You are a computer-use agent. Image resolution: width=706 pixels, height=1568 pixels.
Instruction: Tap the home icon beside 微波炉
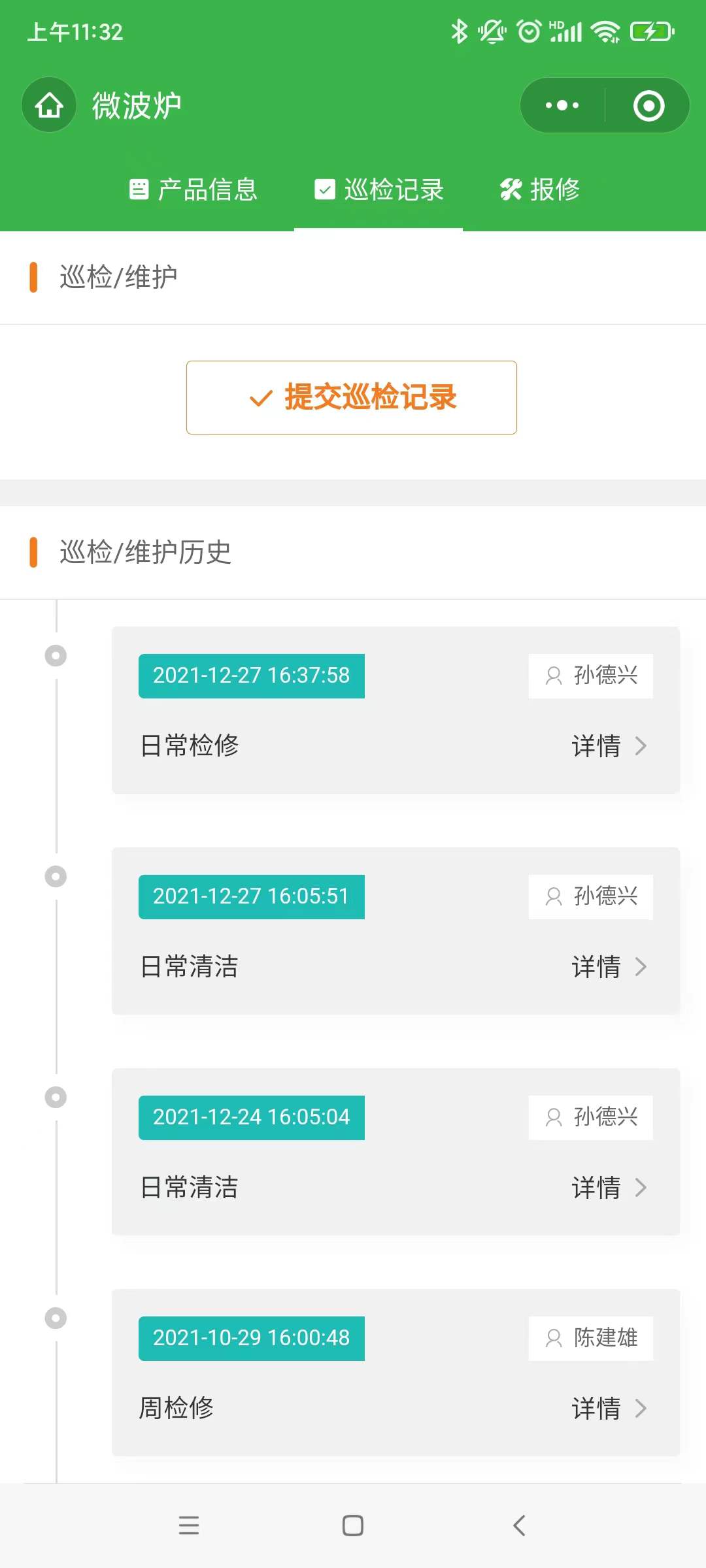click(49, 105)
